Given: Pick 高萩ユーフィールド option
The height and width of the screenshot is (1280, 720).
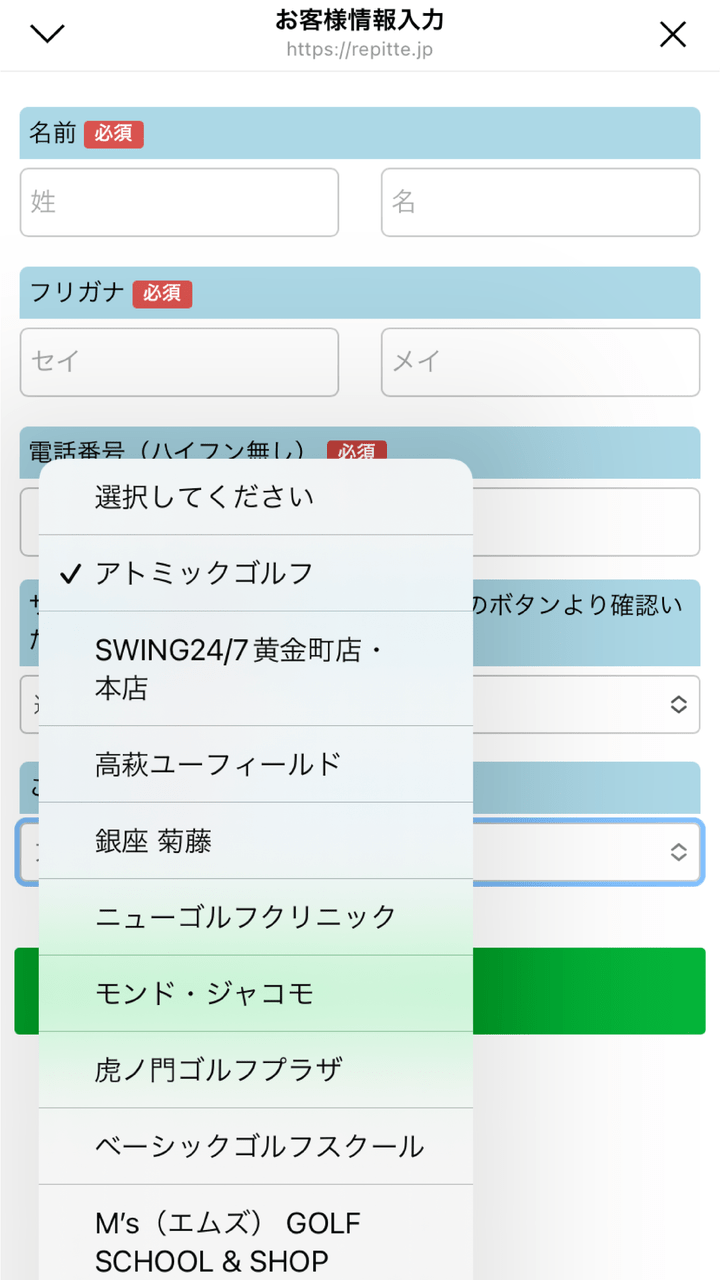Looking at the screenshot, I should click(255, 765).
